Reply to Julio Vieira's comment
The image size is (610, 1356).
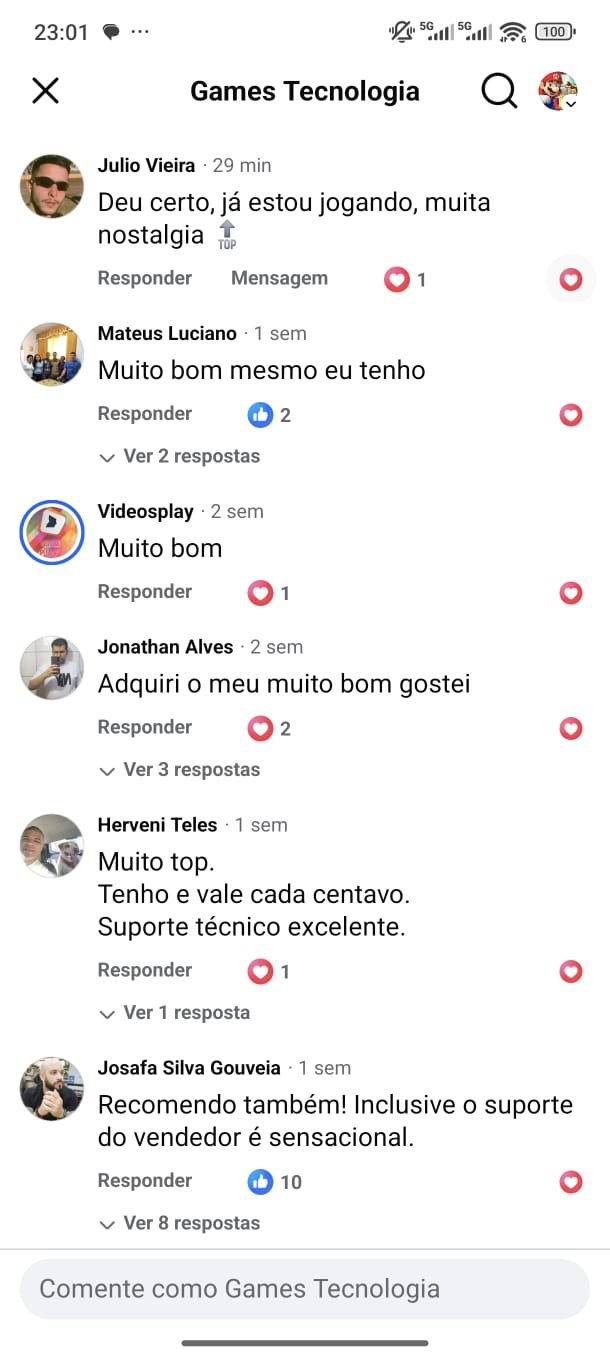point(144,278)
